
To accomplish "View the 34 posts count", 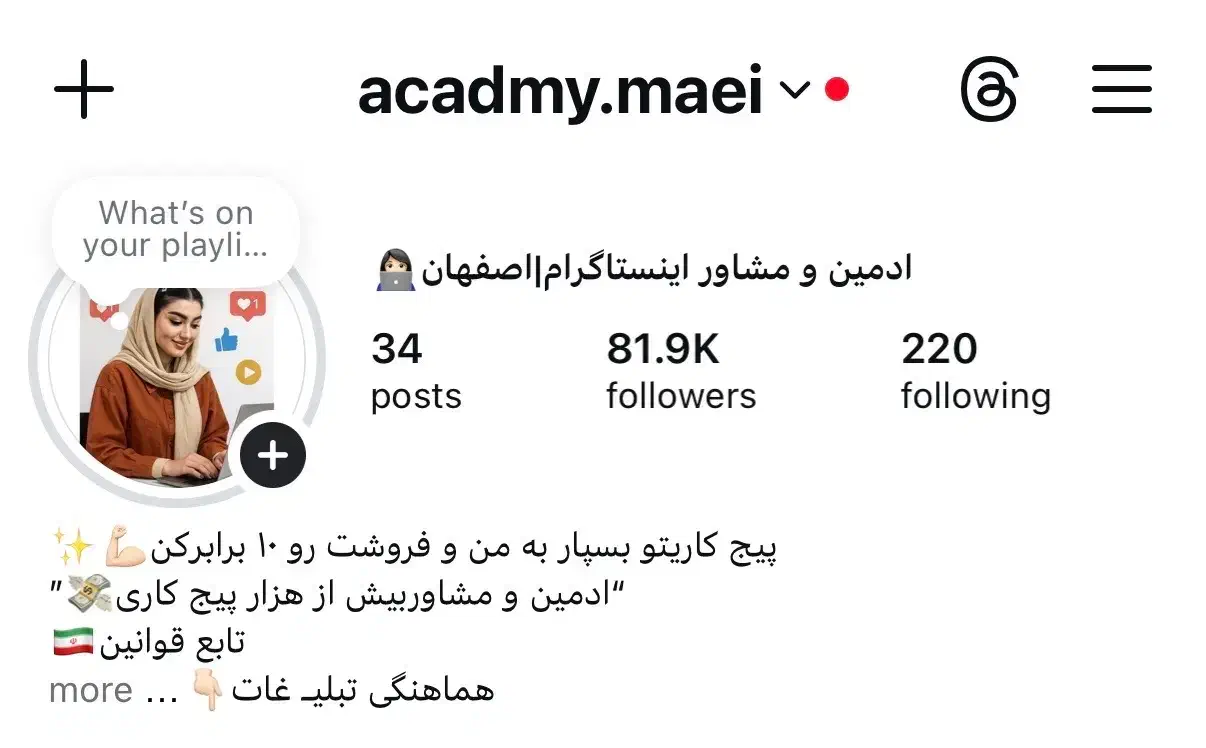I will (415, 372).
